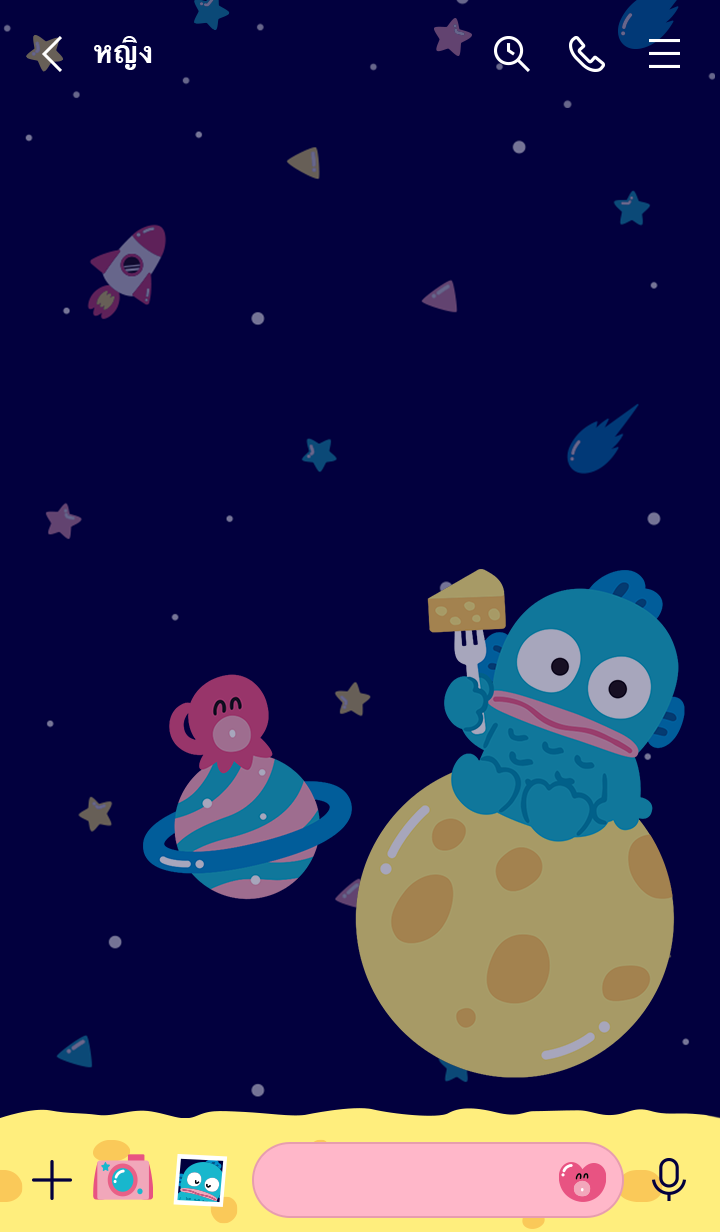Open the photo gallery picker
The height and width of the screenshot is (1232, 720).
coord(200,1180)
